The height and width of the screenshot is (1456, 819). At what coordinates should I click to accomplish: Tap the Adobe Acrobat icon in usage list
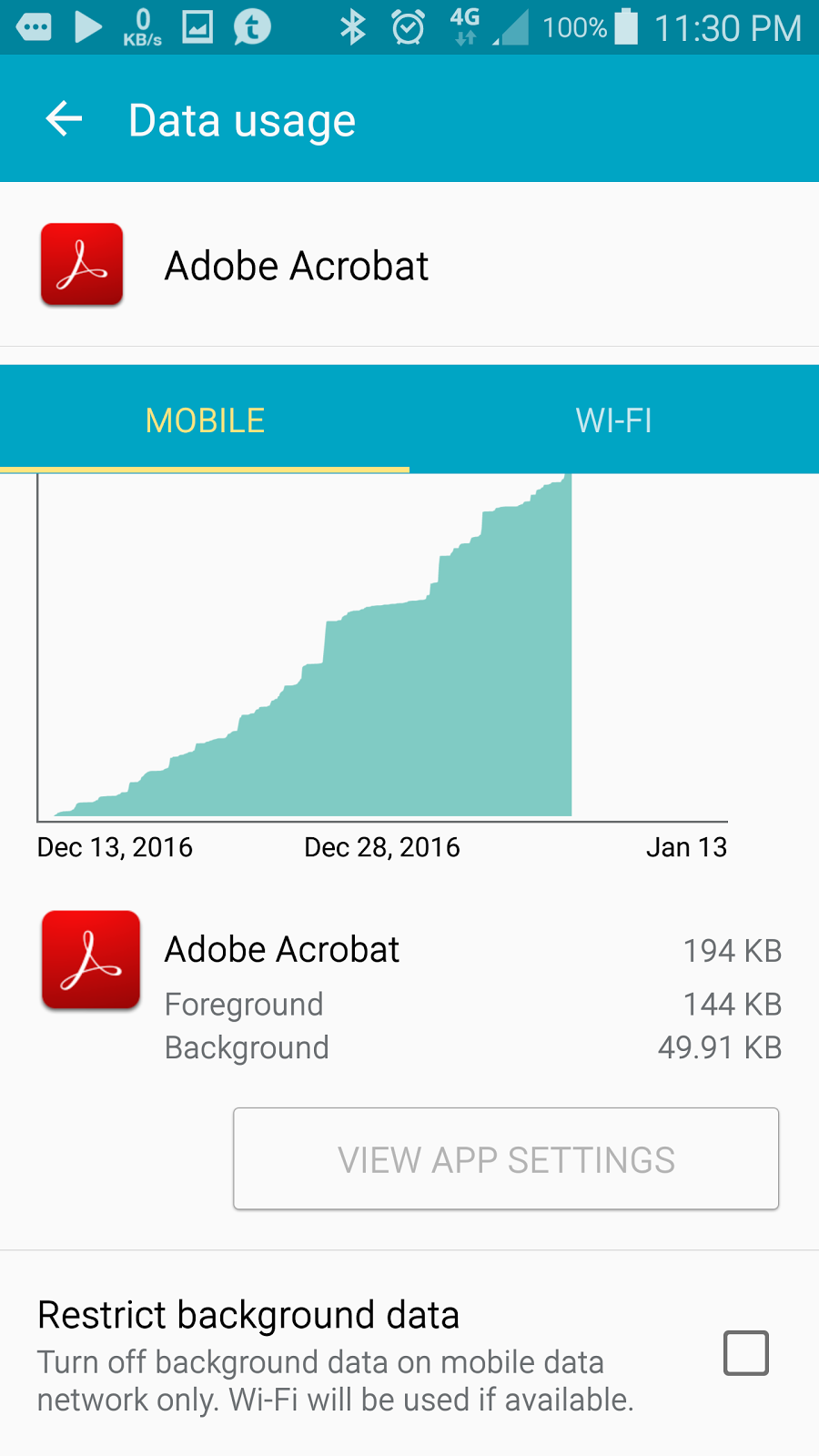click(89, 960)
